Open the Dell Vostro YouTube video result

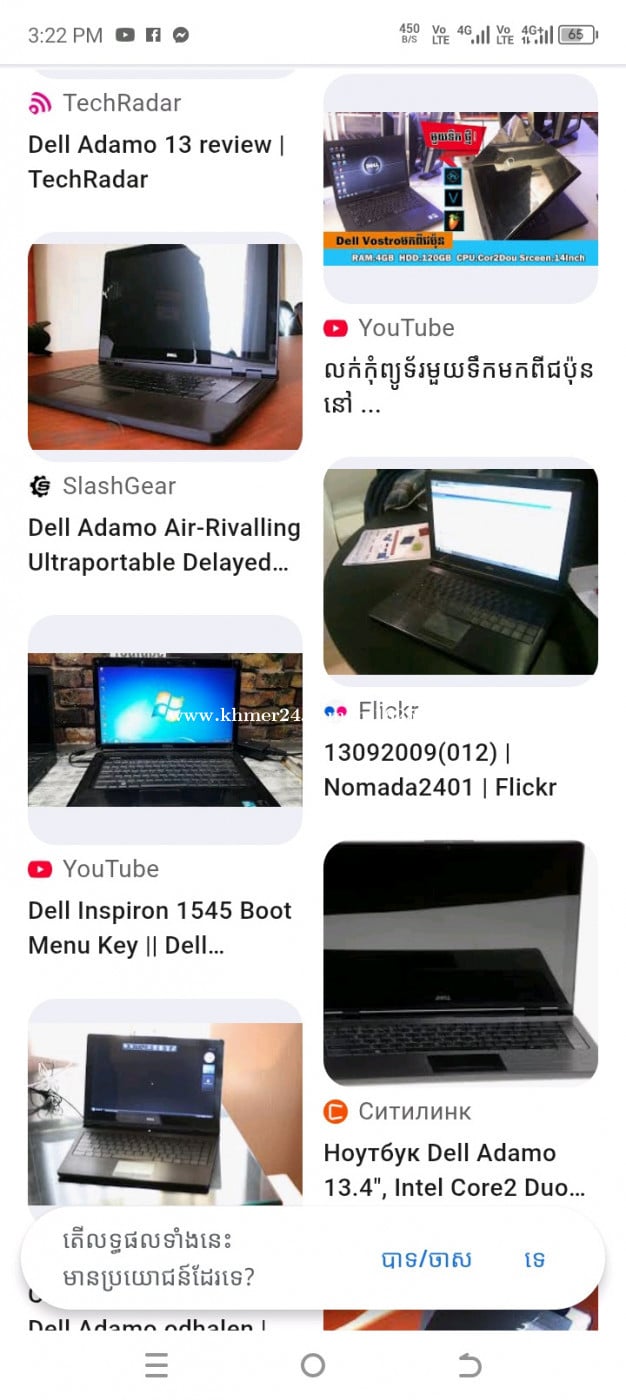(x=460, y=188)
